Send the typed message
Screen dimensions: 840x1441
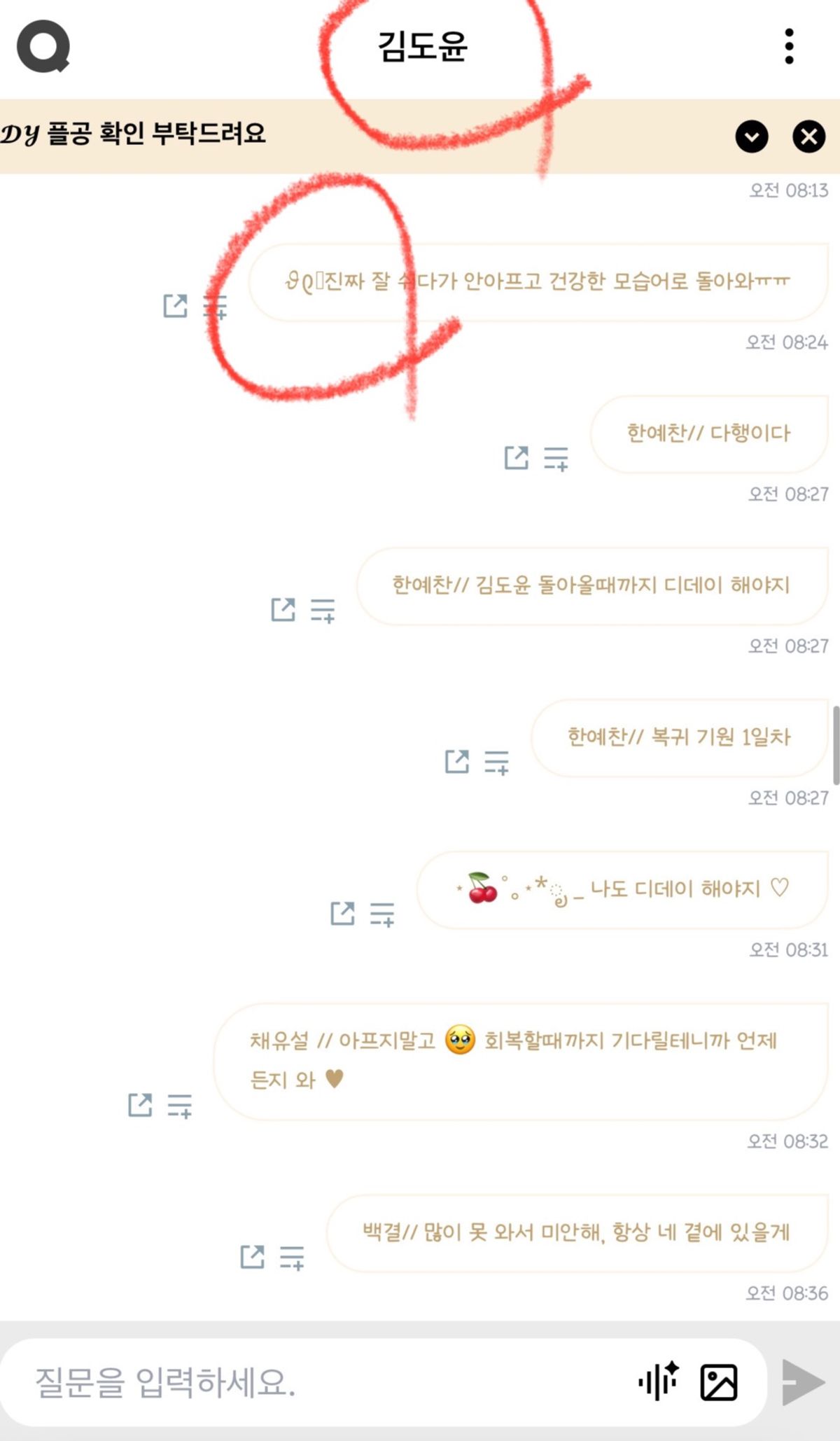pyautogui.click(x=803, y=1382)
